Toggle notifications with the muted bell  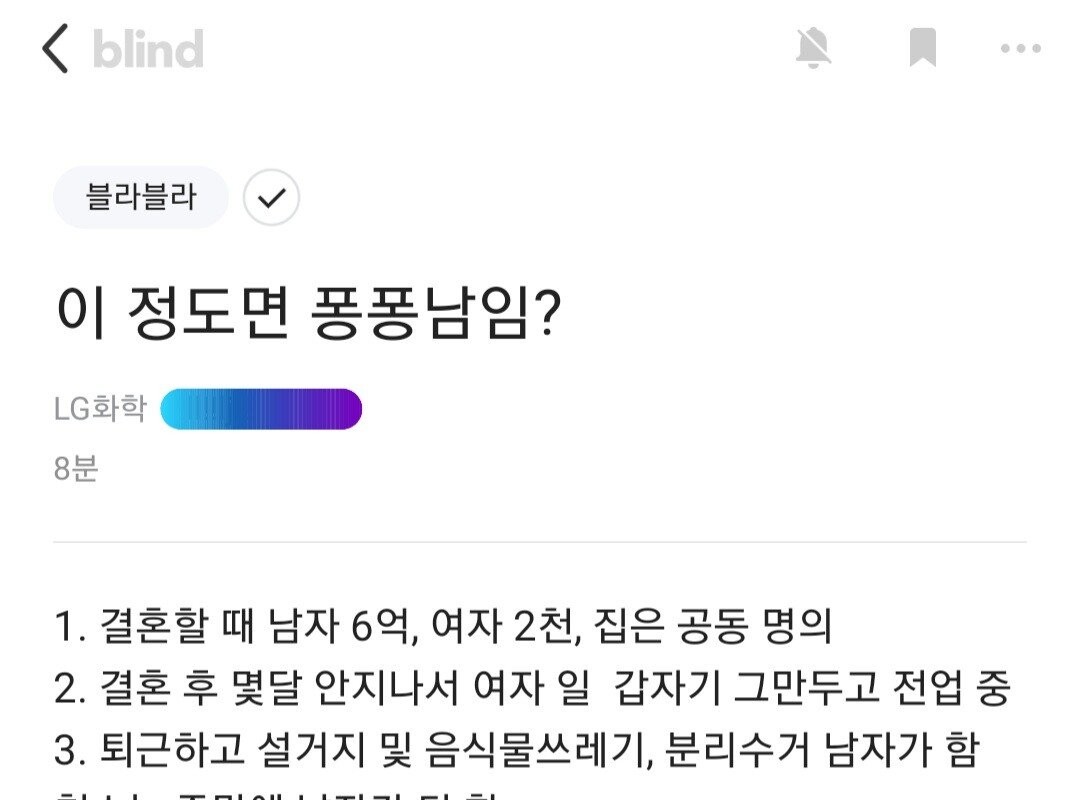[x=814, y=48]
